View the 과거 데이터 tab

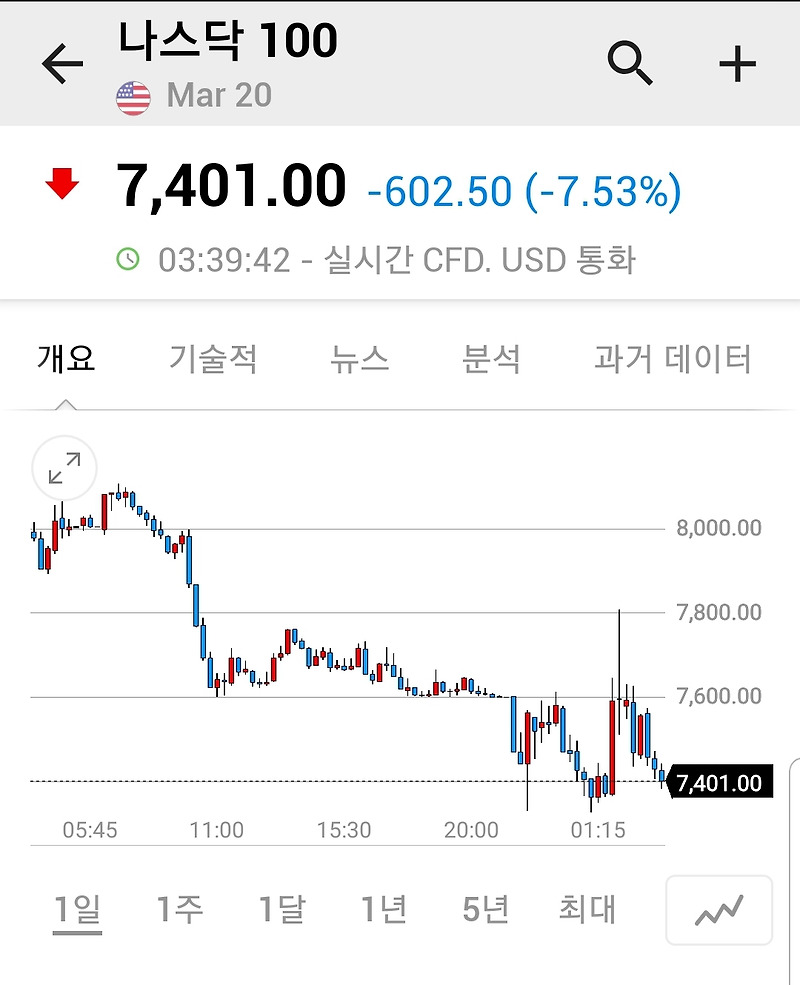coord(672,358)
